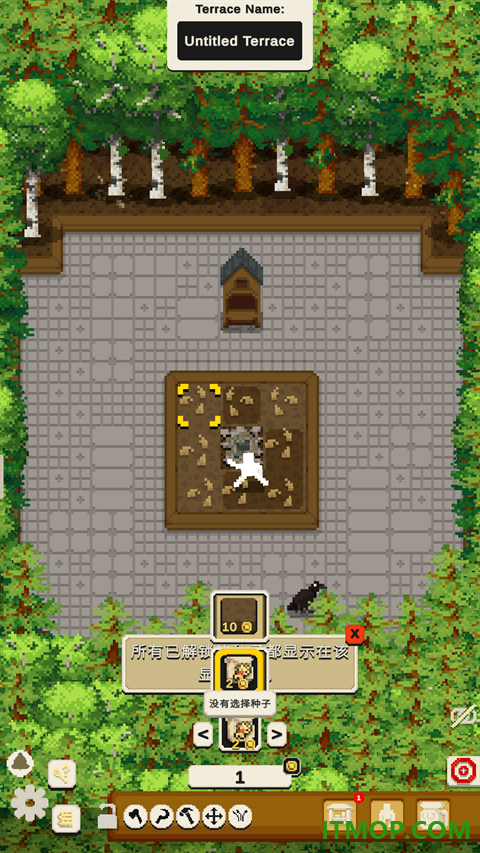Screen dimensions: 480x853
Task: Open the jar inventory button
Action: 434,815
